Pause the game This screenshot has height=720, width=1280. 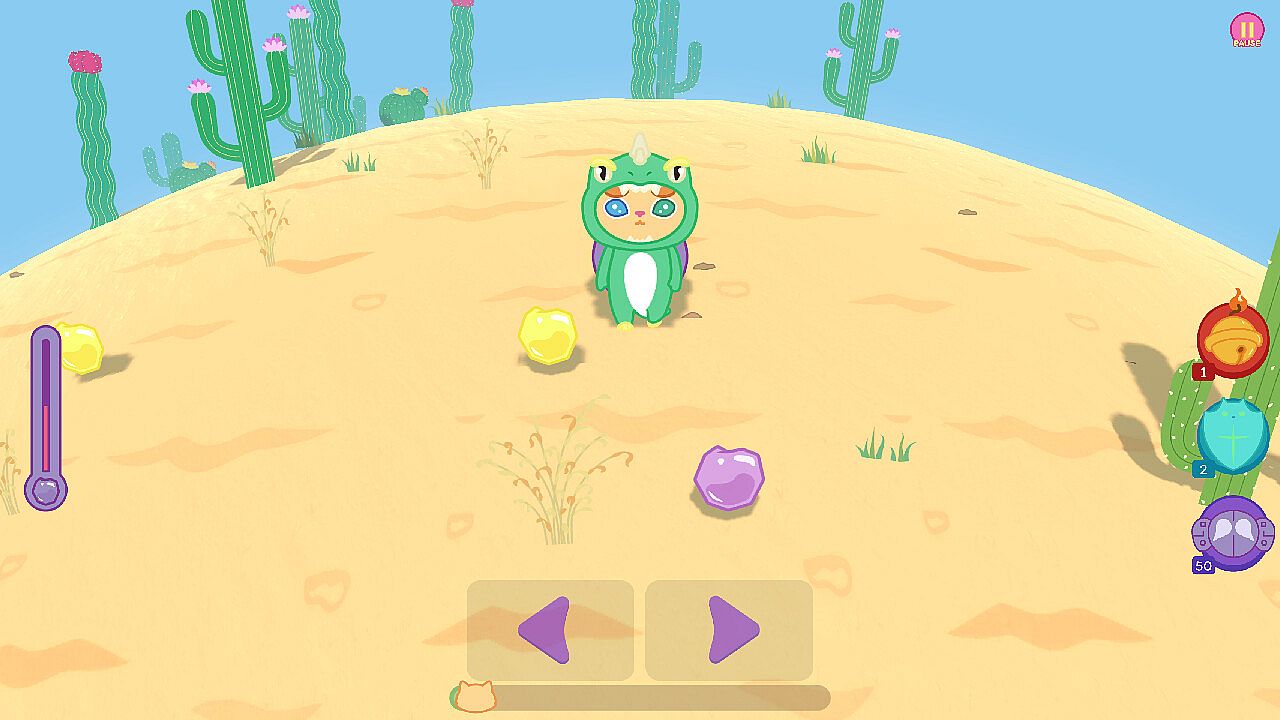(x=1246, y=29)
